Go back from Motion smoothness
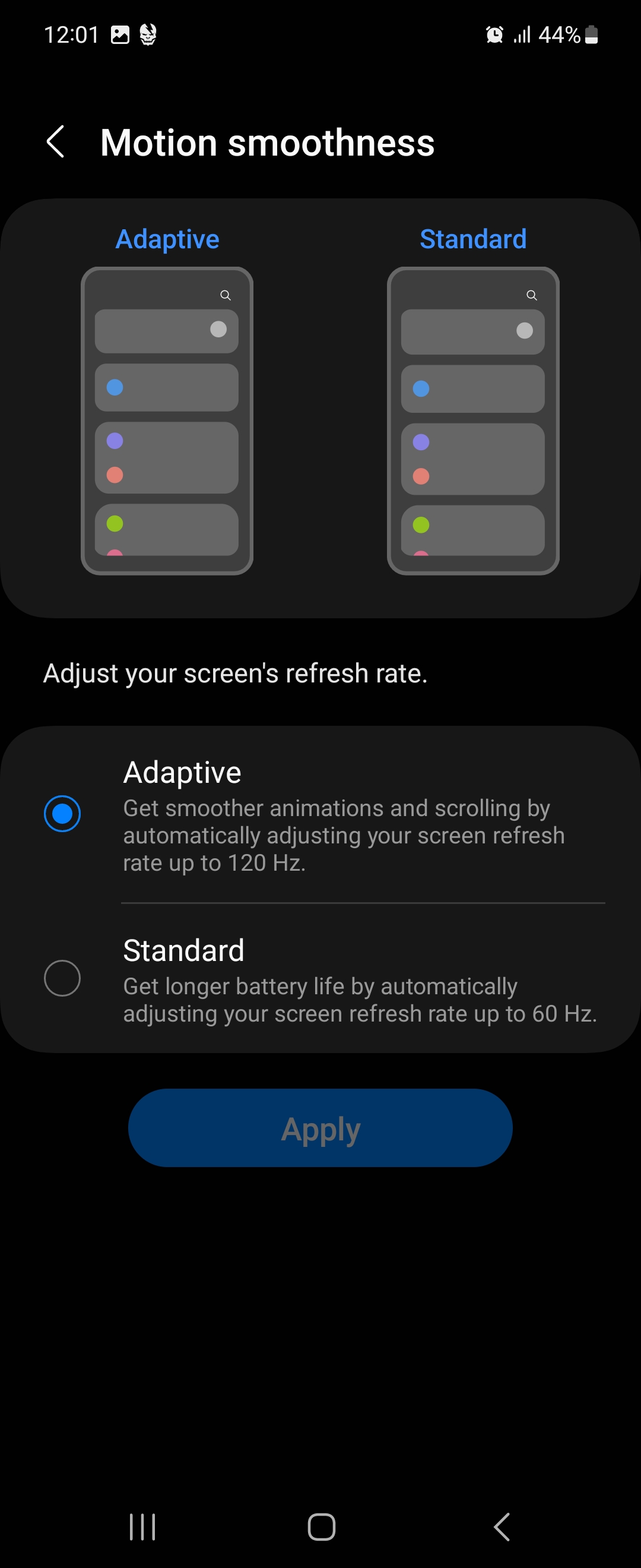The height and width of the screenshot is (1568, 641). 56,143
